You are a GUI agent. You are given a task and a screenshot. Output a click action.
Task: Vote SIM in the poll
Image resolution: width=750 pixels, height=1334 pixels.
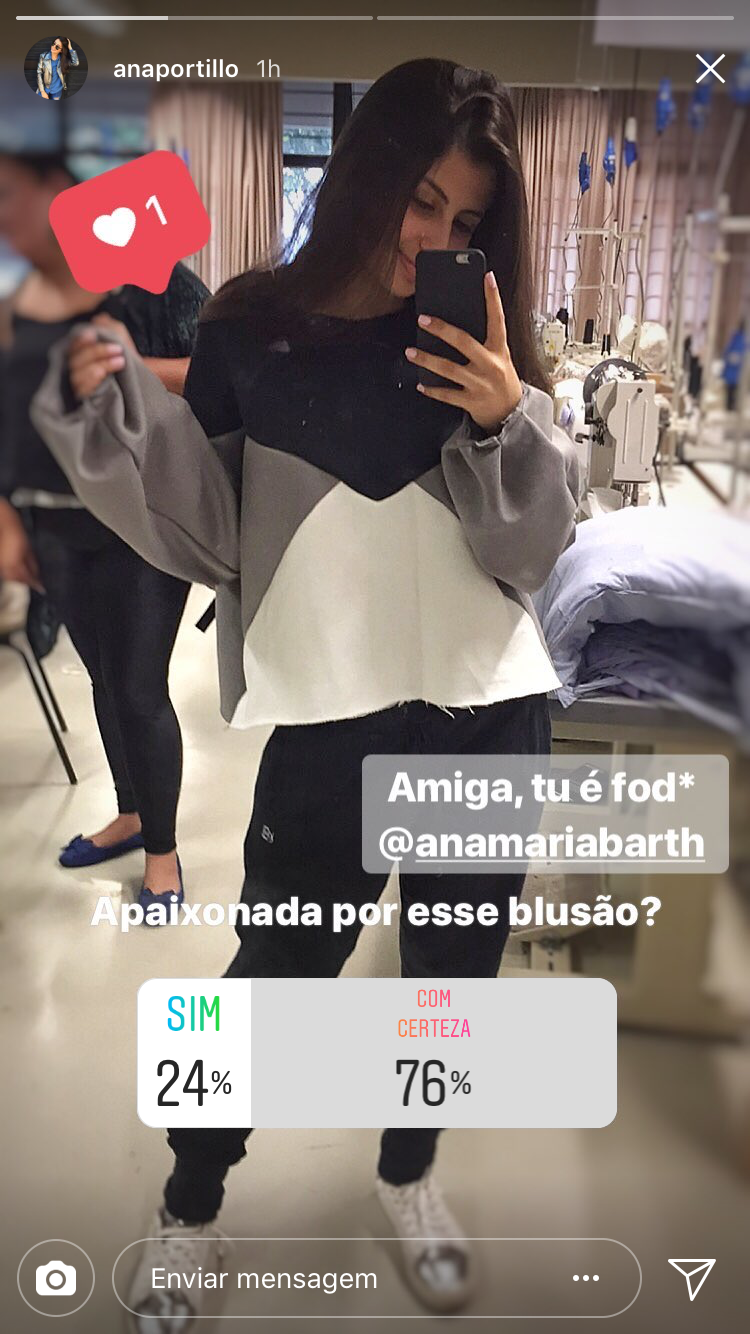[194, 1052]
